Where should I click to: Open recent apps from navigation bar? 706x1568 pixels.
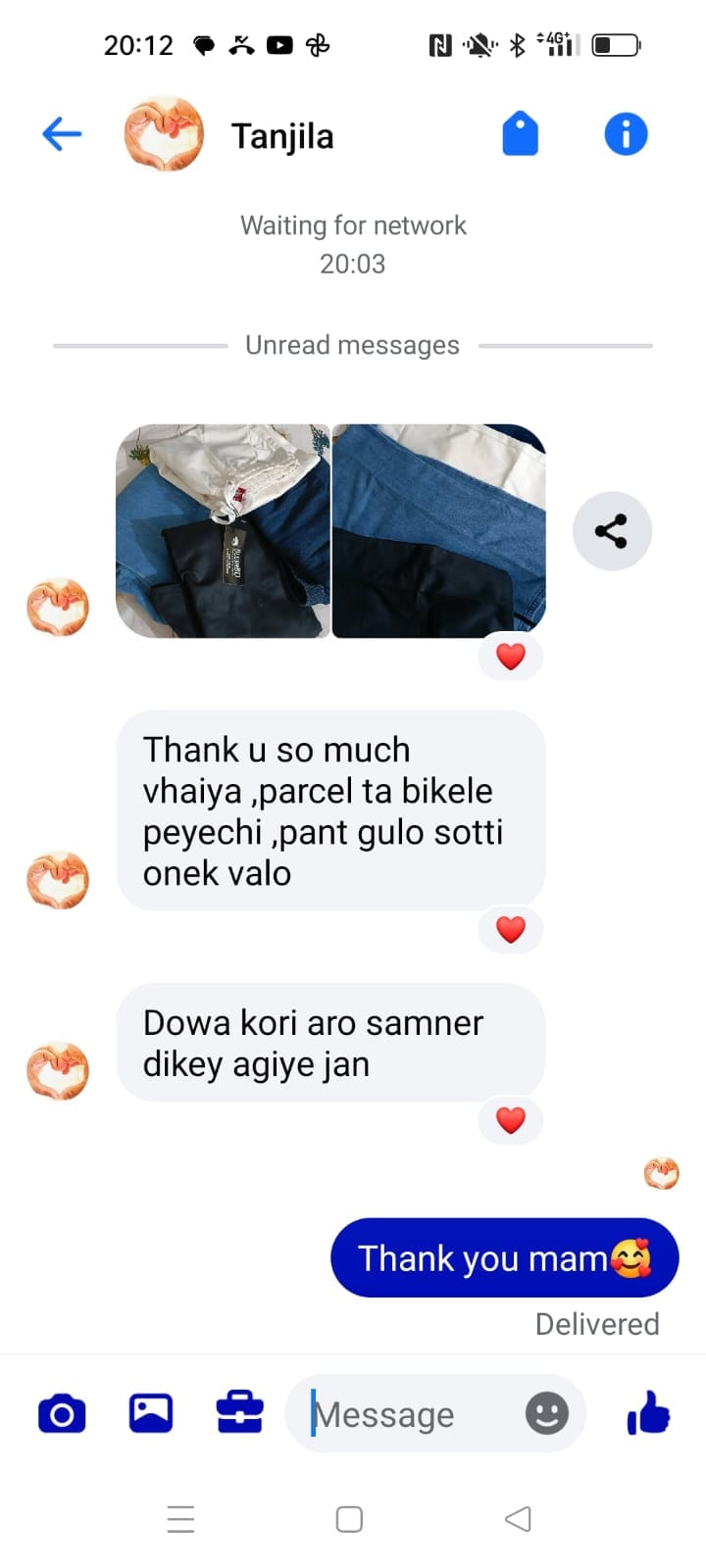click(181, 1519)
